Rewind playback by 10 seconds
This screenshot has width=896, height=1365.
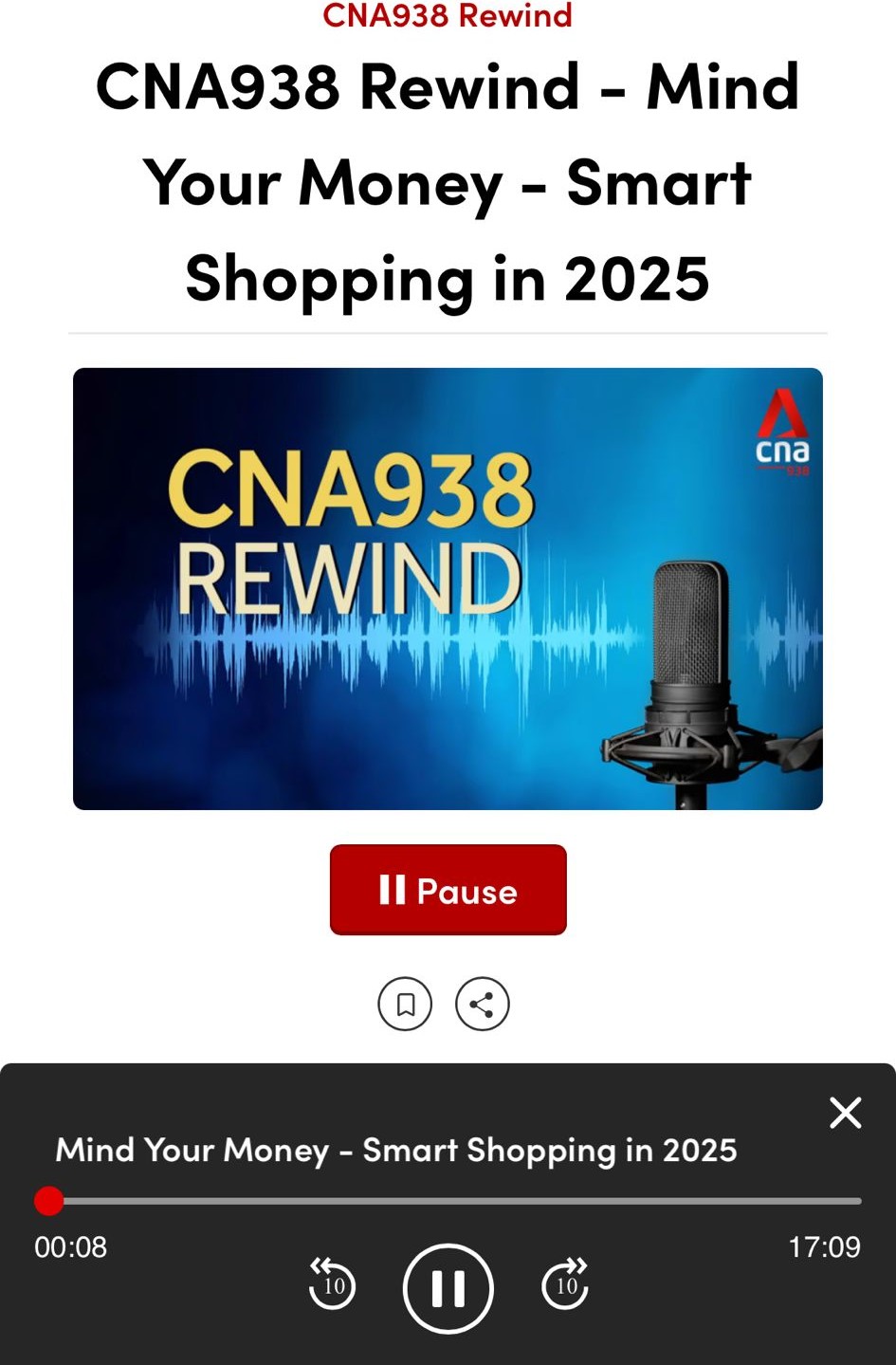coord(332,1284)
